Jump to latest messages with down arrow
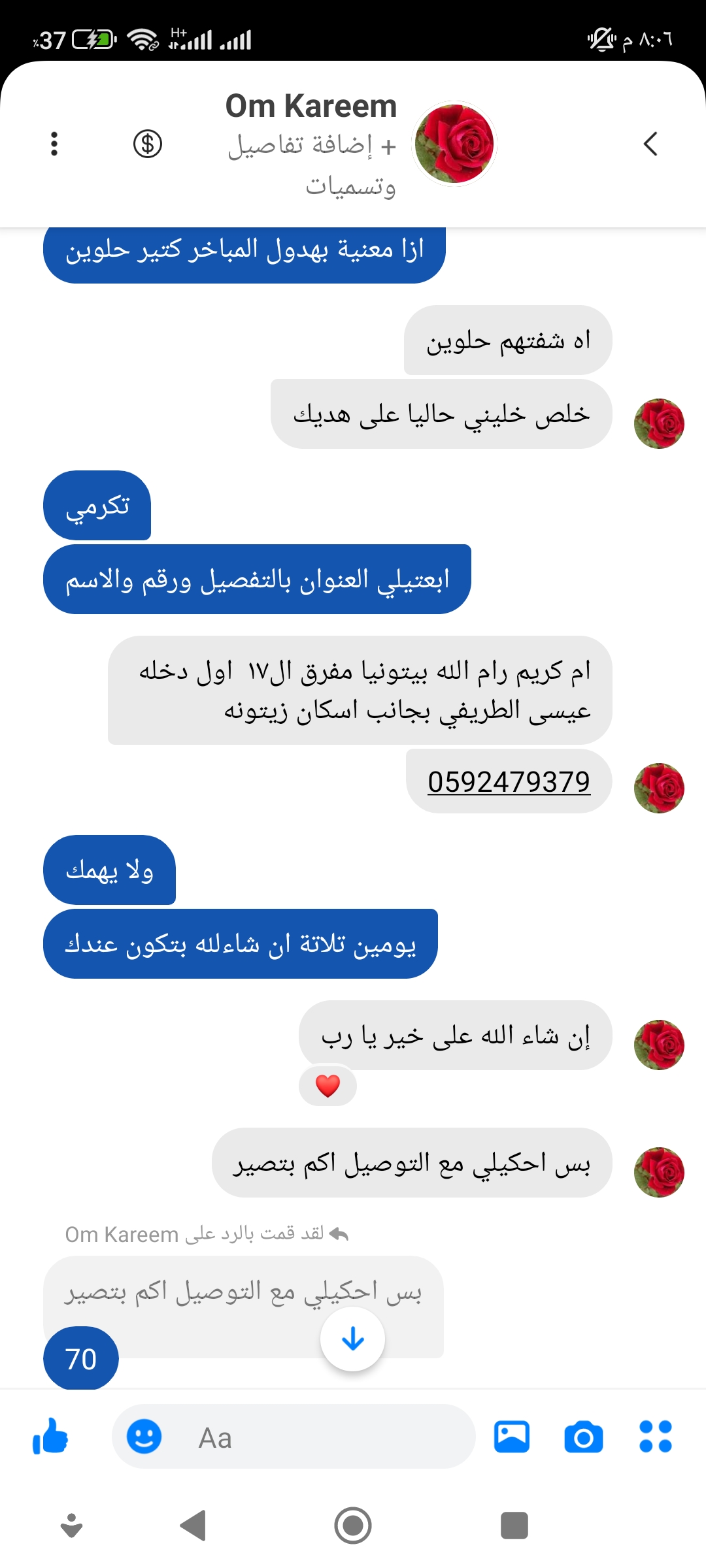 (x=352, y=1339)
